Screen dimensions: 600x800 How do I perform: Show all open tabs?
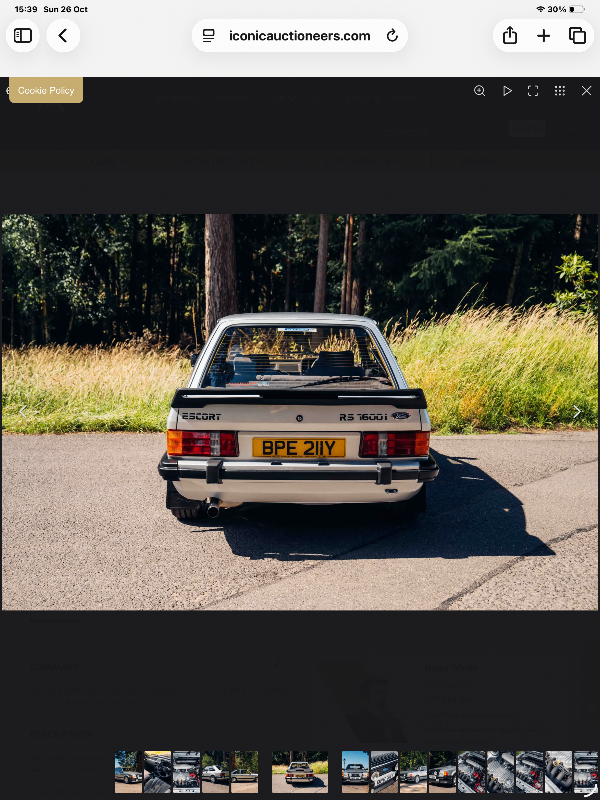[577, 36]
